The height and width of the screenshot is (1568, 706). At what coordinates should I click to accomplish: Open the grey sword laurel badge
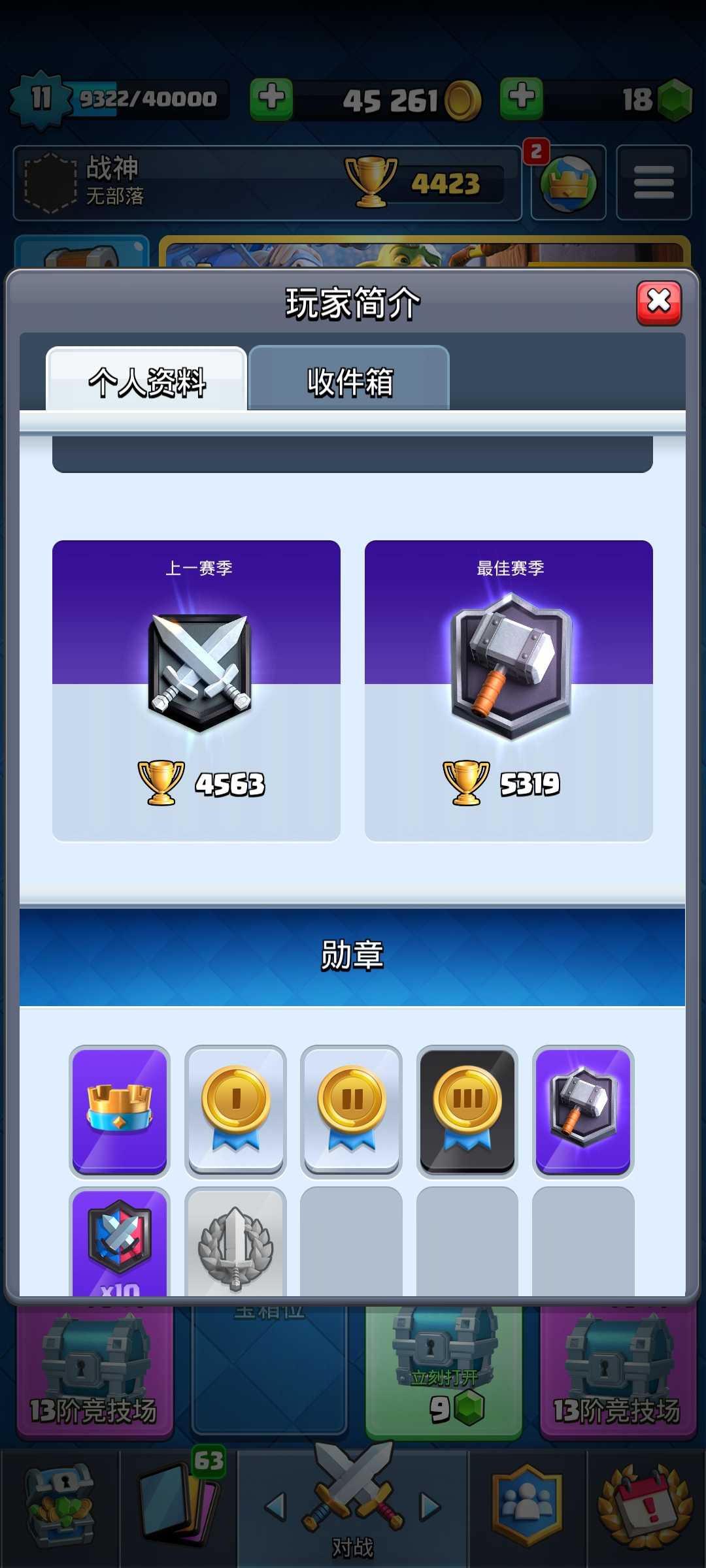pyautogui.click(x=235, y=1241)
